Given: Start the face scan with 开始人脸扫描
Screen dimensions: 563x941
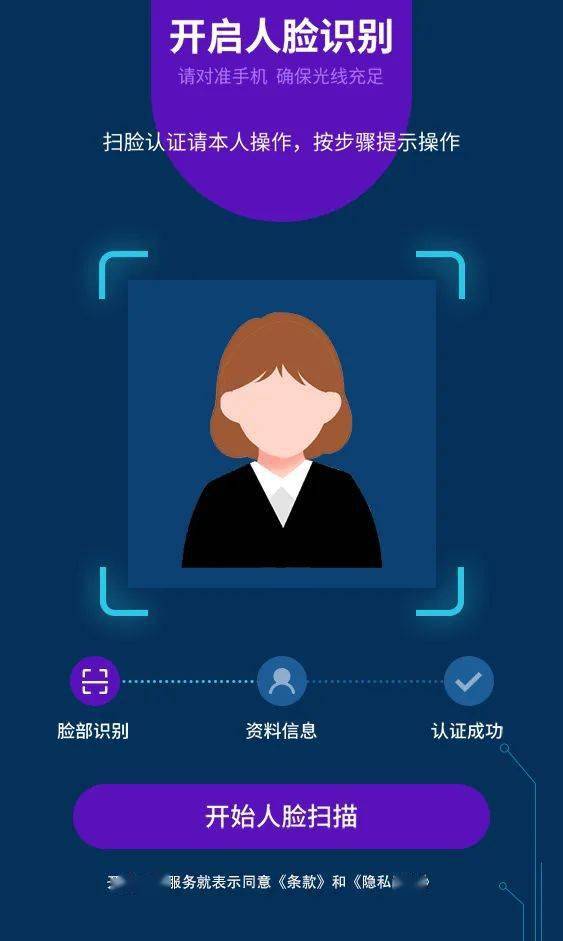Looking at the screenshot, I should pyautogui.click(x=281, y=816).
